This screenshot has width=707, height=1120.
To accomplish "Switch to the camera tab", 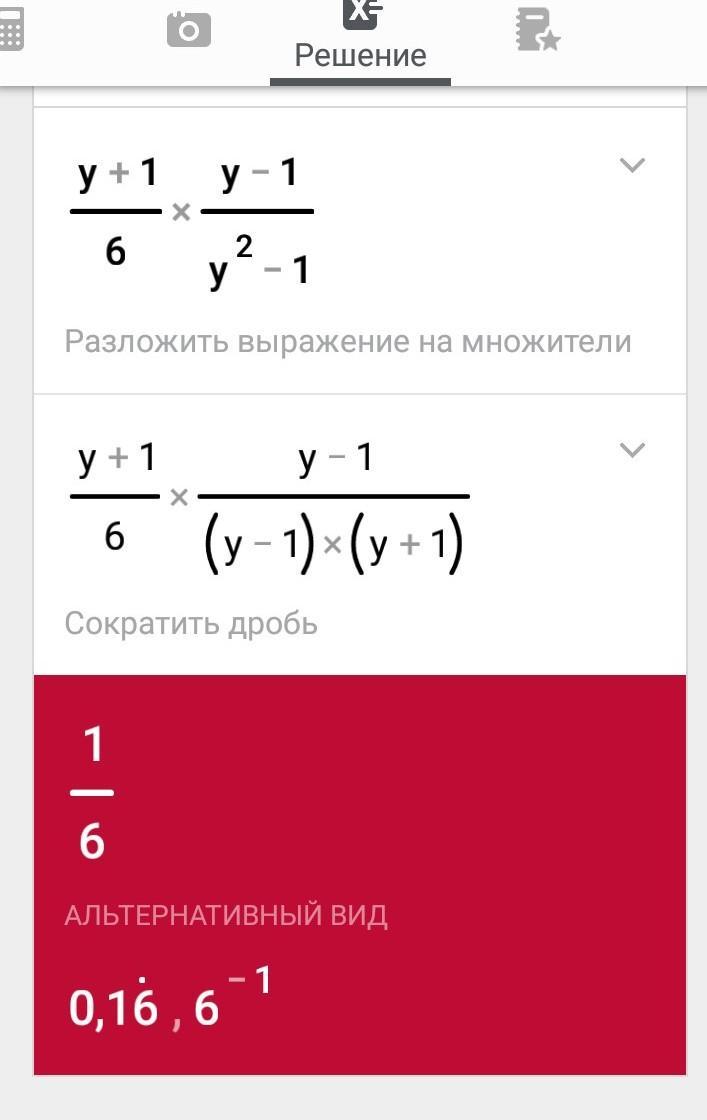I will tap(189, 29).
